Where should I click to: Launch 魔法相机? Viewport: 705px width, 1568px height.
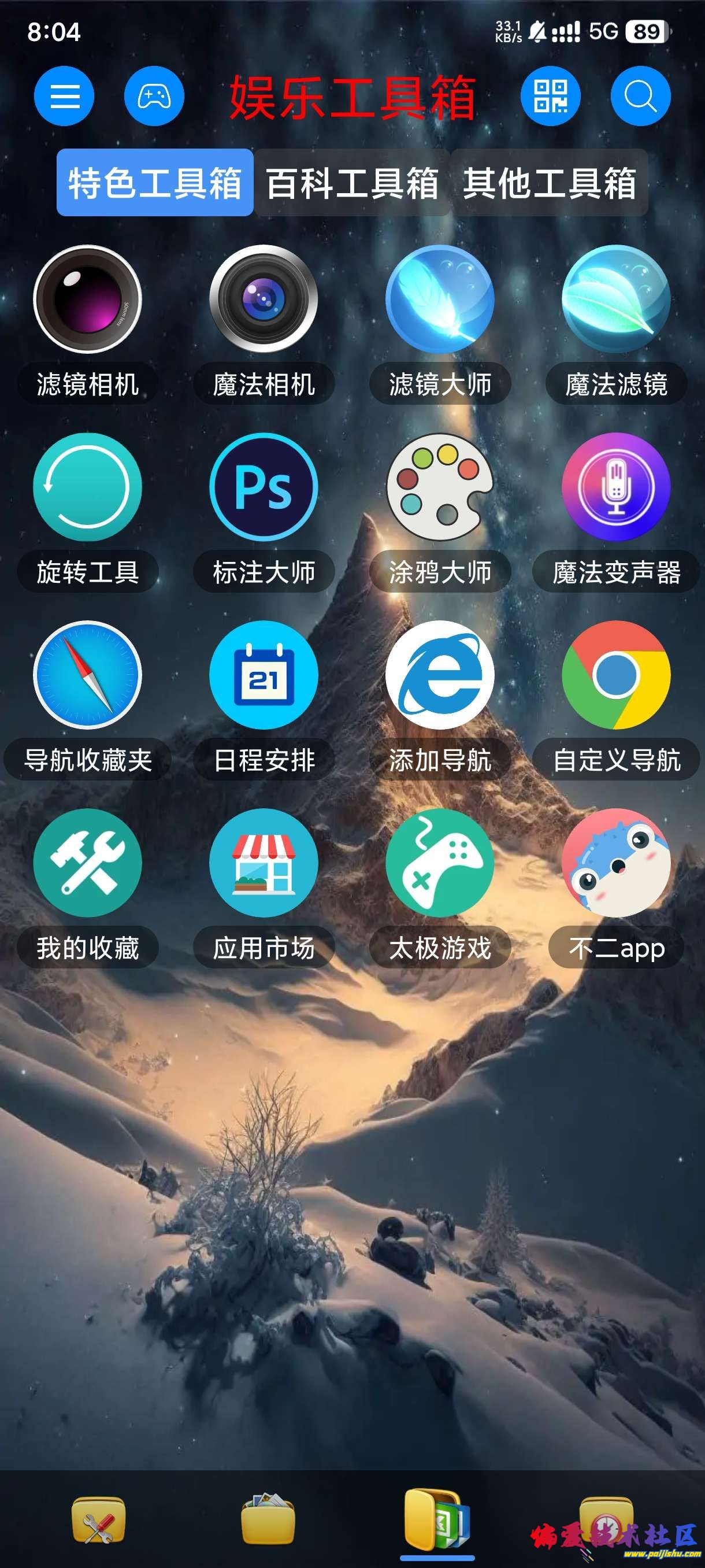pyautogui.click(x=264, y=299)
